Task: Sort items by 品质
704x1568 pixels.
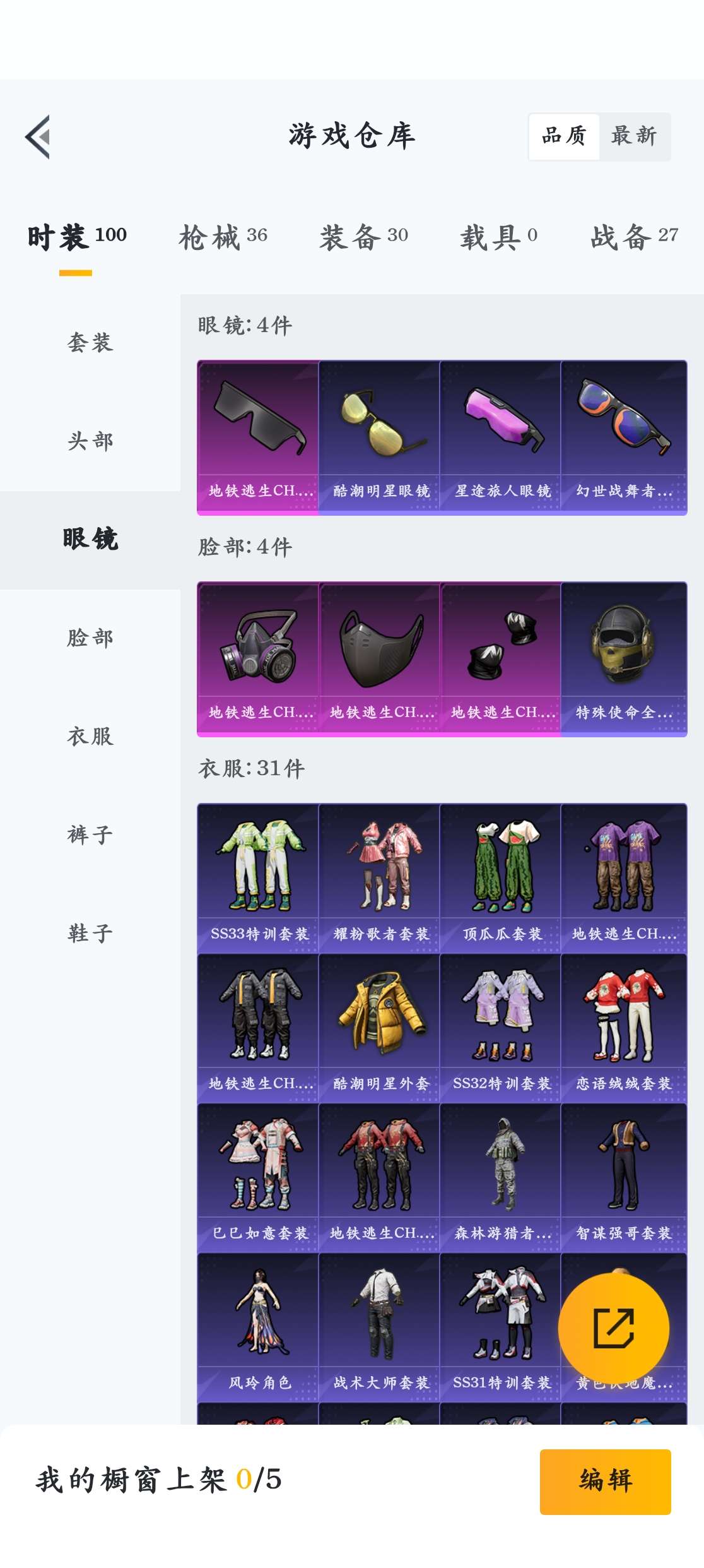Action: click(x=564, y=136)
